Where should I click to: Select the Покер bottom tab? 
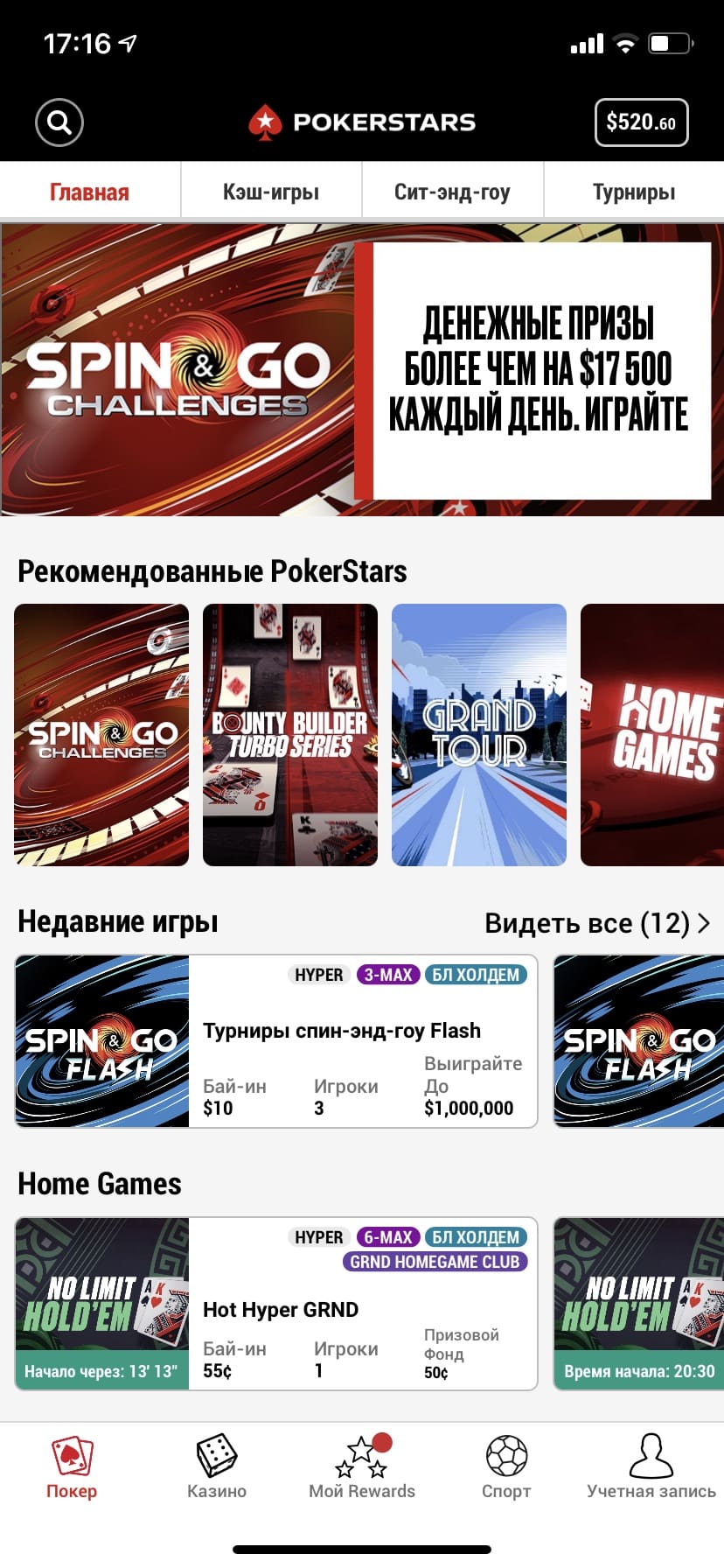tap(72, 1466)
